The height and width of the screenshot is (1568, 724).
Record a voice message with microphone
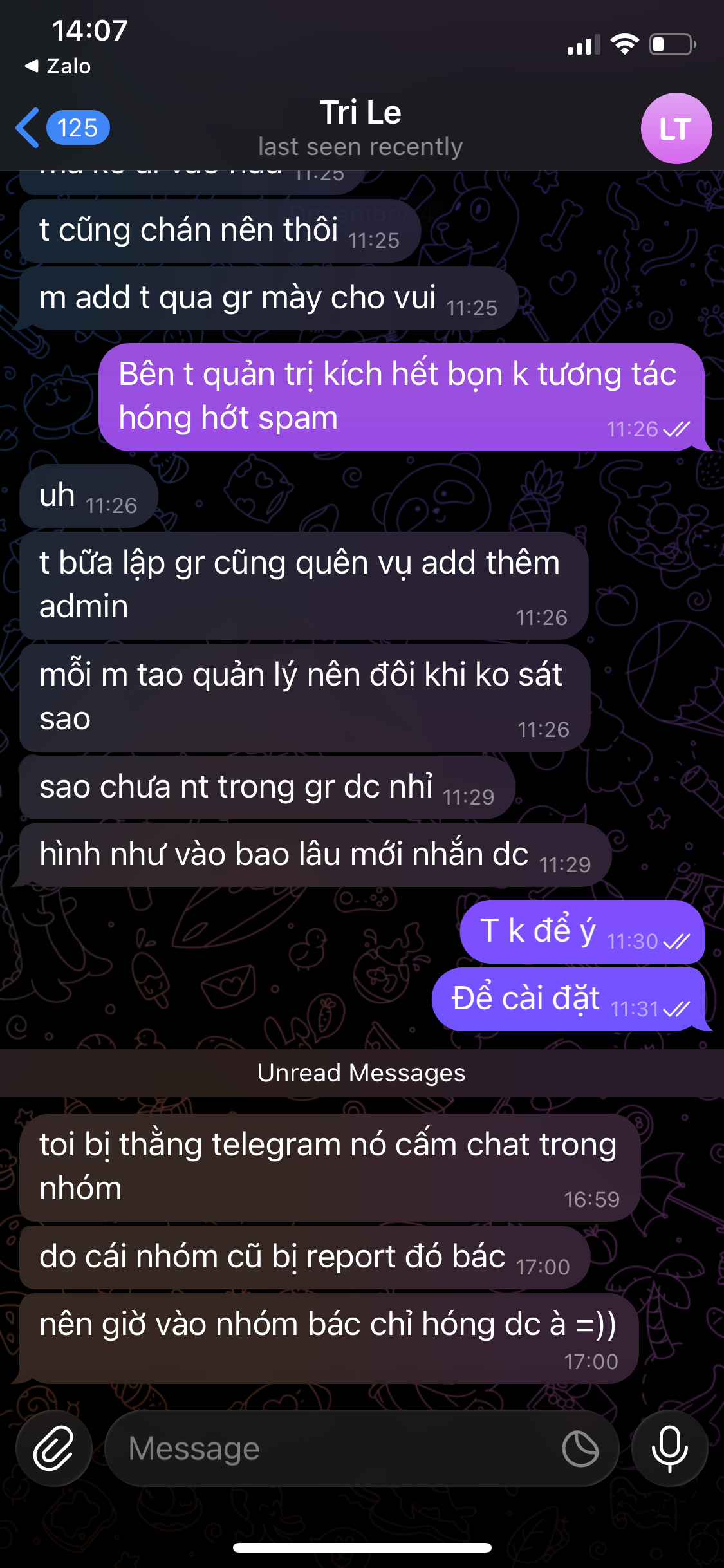click(x=669, y=1448)
